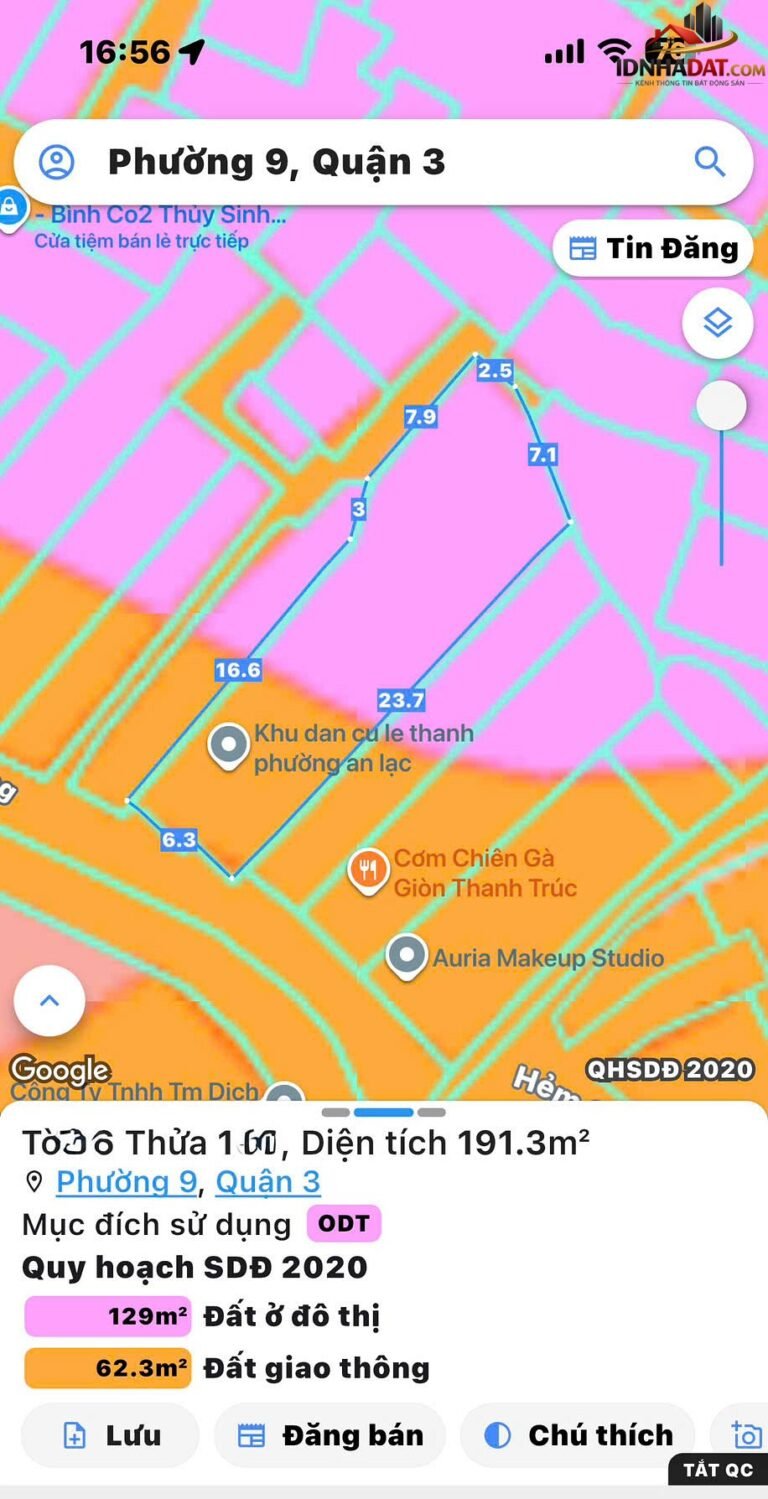768x1499 pixels.
Task: Expand the panel with the up arrow
Action: point(49,1000)
